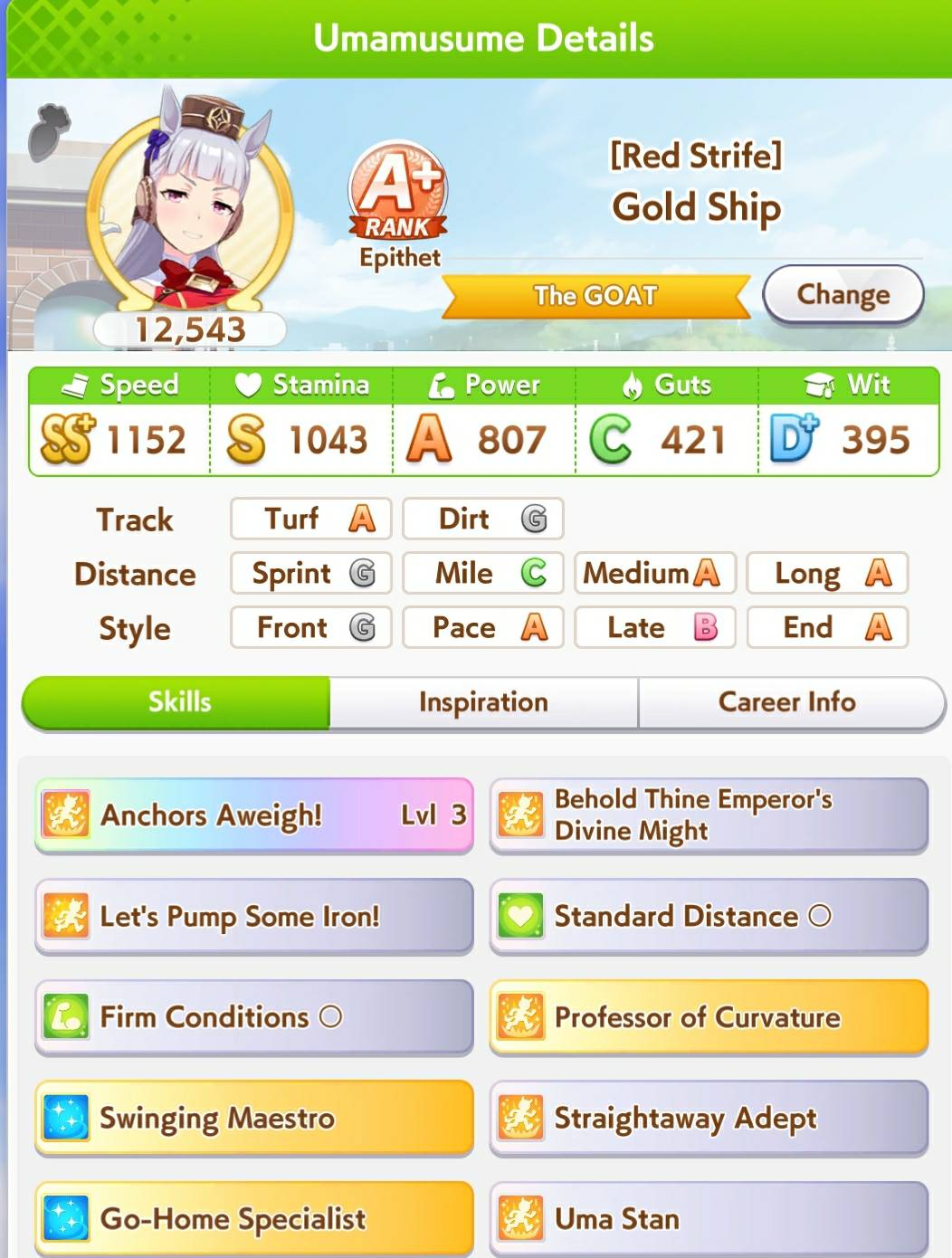This screenshot has width=952, height=1258.
Task: Tap the Change epithet button
Action: 843,295
